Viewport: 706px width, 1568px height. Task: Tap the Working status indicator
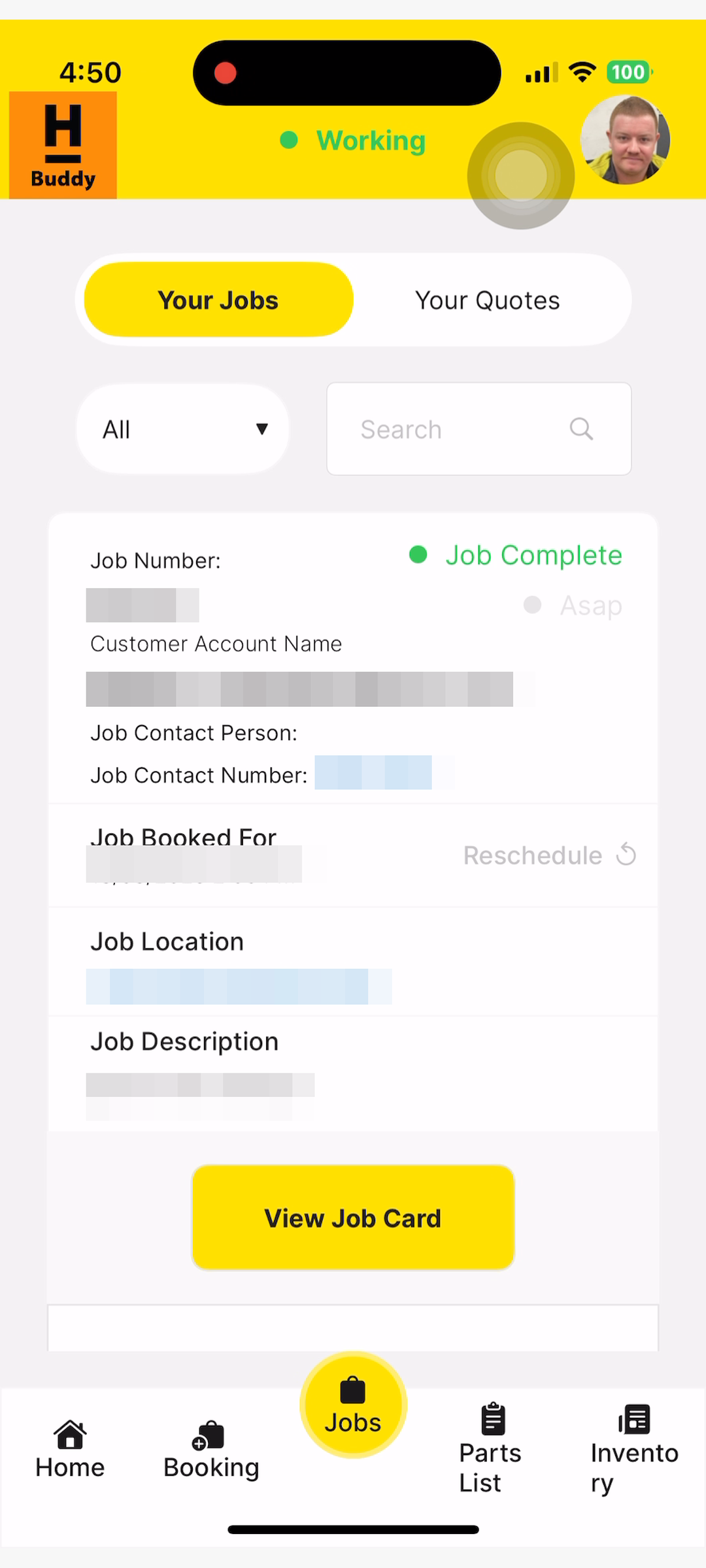coord(353,140)
